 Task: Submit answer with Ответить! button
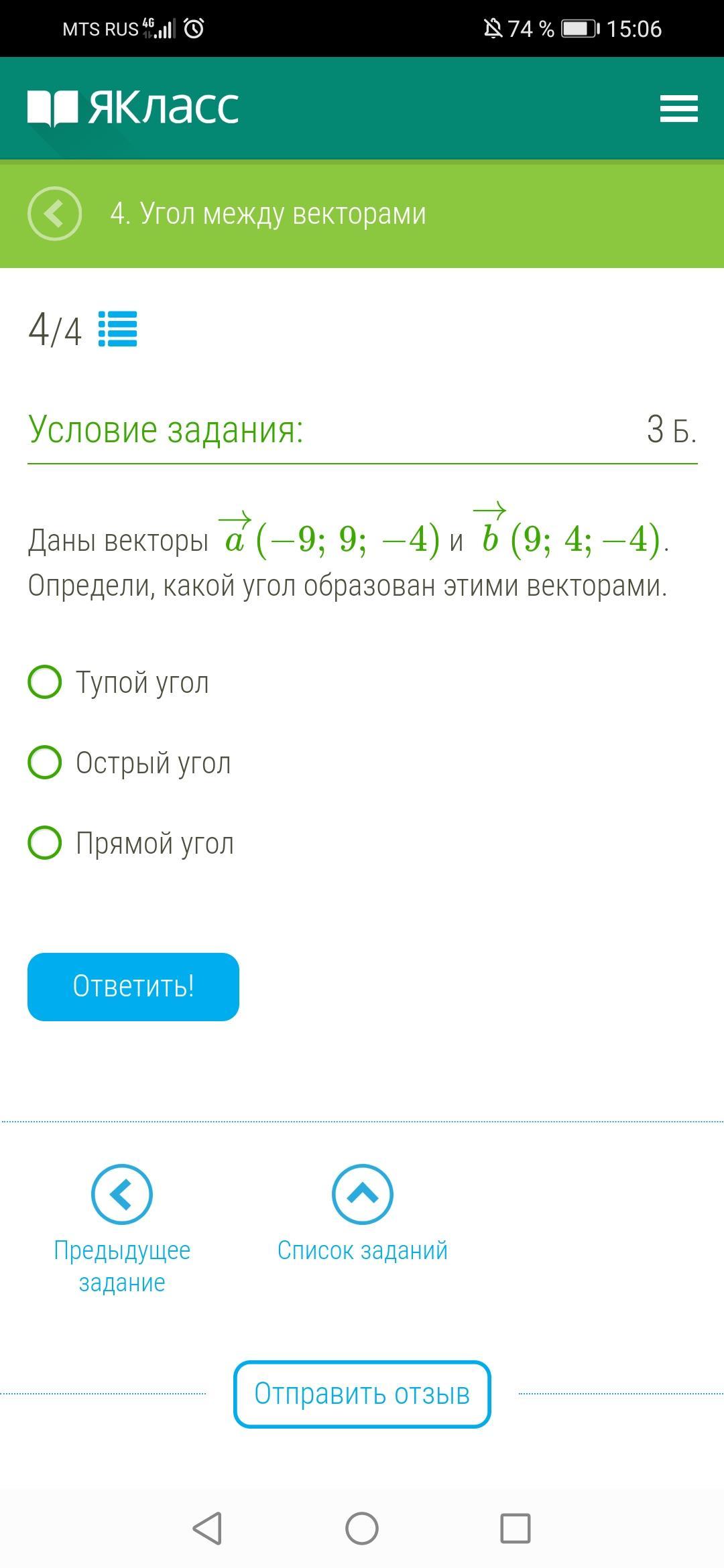click(x=133, y=986)
